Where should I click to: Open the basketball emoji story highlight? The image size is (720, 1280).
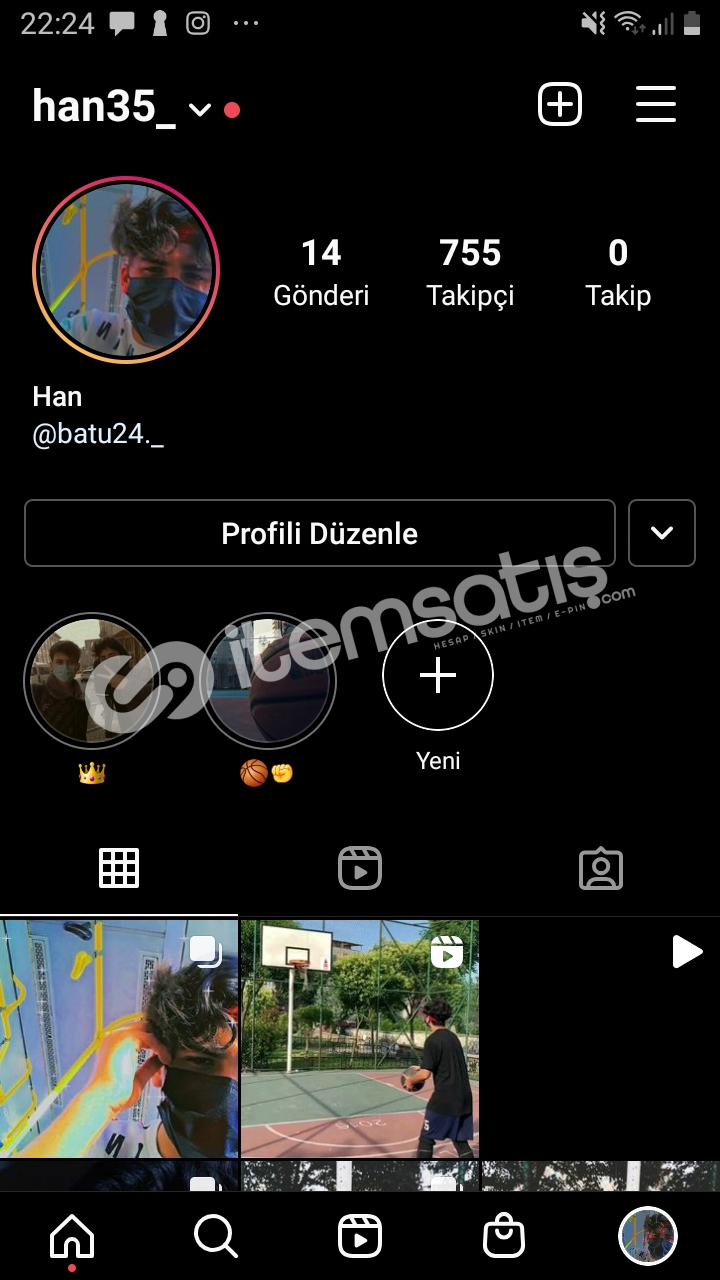268,681
